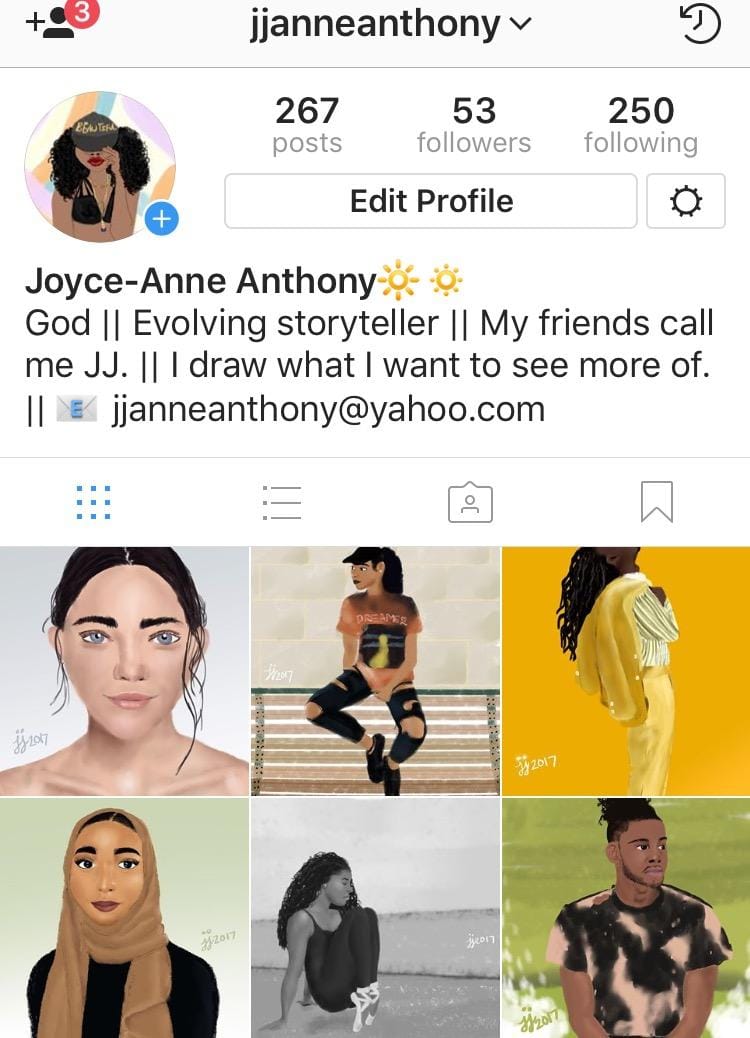750x1038 pixels.
Task: Tap profile picture to add story
Action: tap(100, 166)
